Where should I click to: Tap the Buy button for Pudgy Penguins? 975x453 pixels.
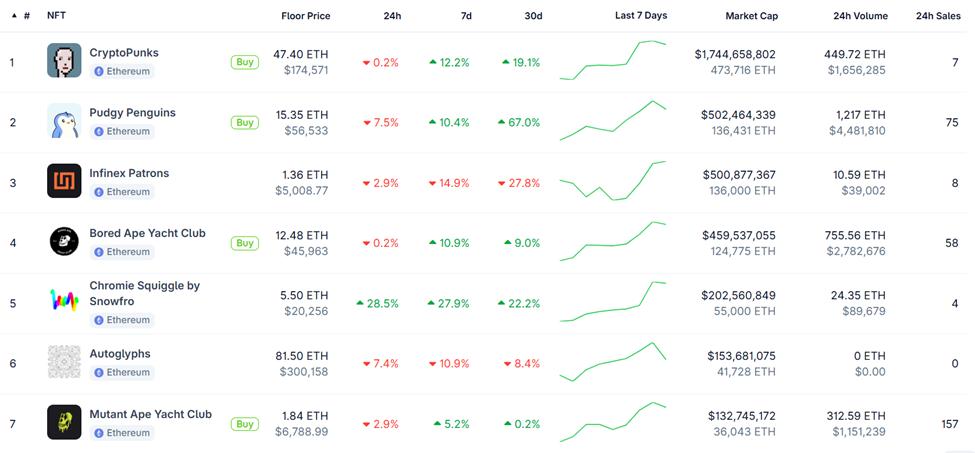(x=244, y=122)
